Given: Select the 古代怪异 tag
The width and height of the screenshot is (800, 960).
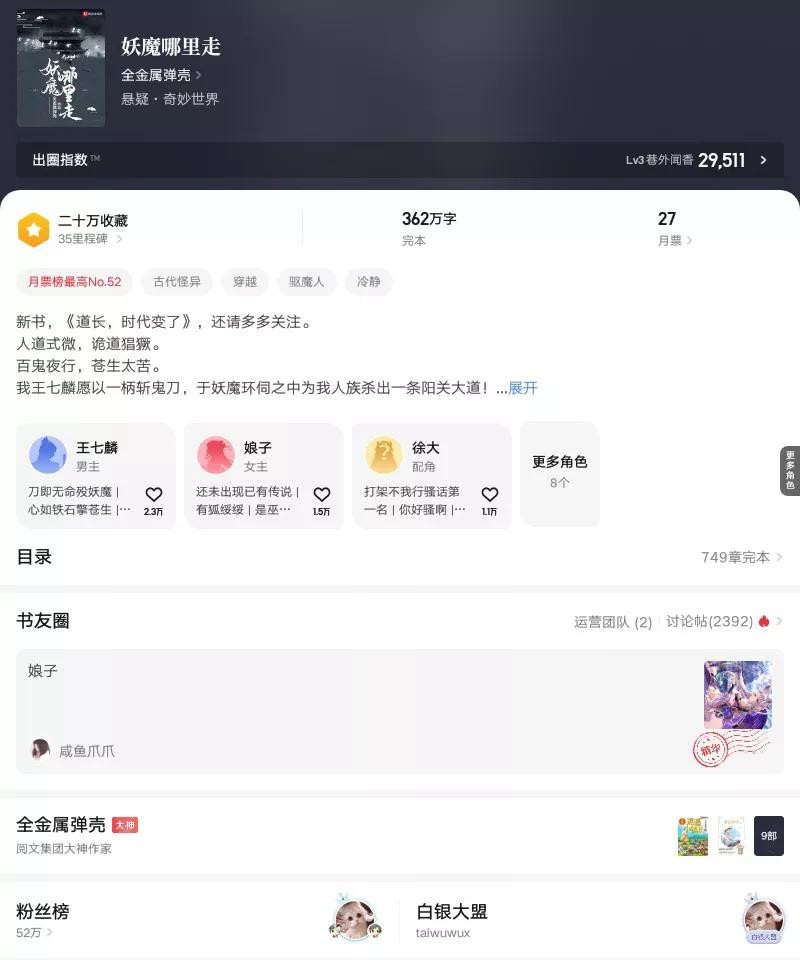Looking at the screenshot, I should click(177, 282).
